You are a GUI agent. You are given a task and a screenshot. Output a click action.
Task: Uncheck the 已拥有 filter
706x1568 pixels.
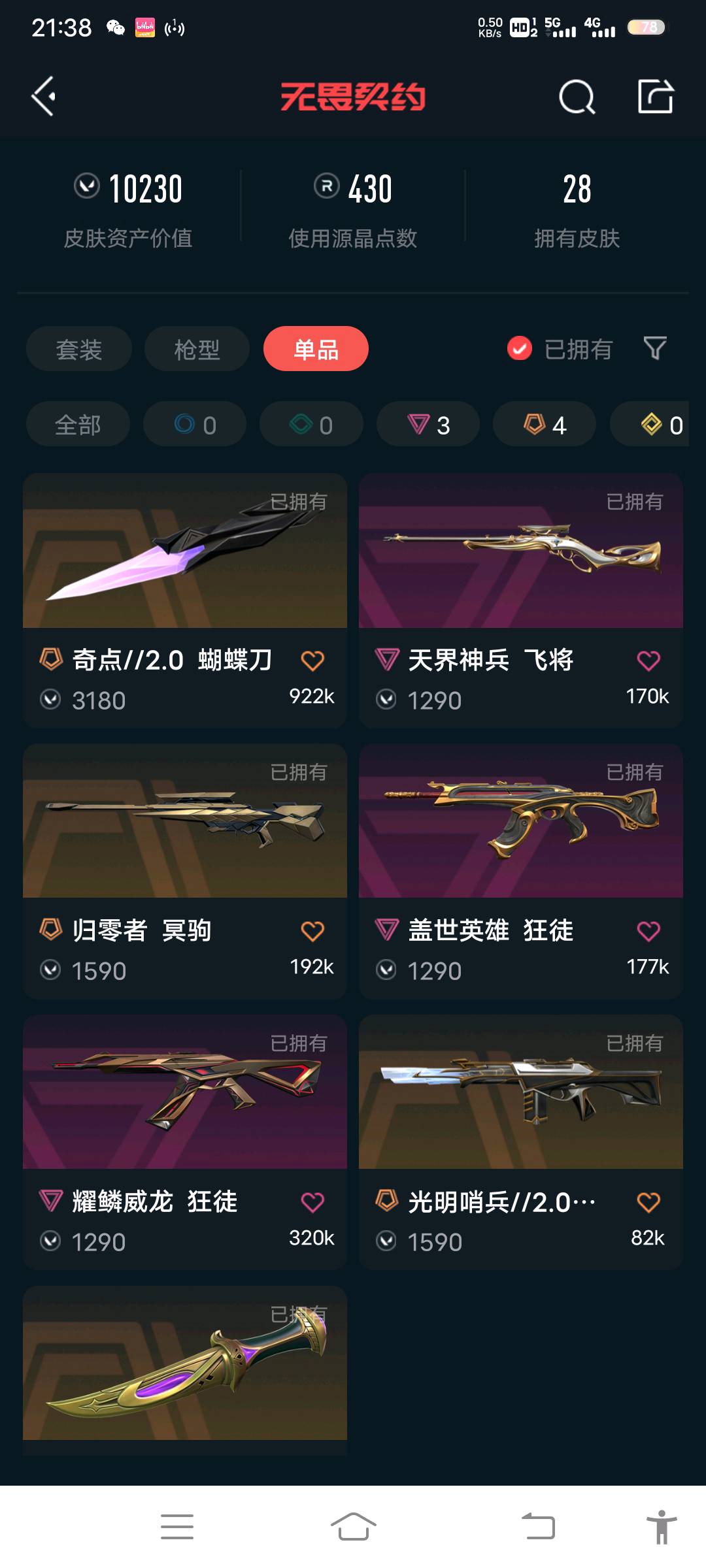point(520,349)
